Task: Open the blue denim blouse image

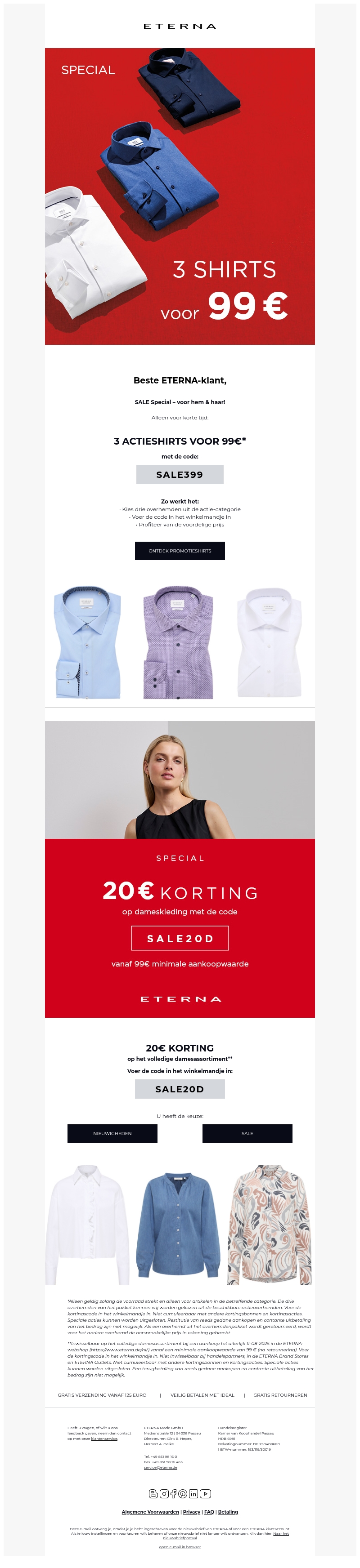Action: [178, 1225]
